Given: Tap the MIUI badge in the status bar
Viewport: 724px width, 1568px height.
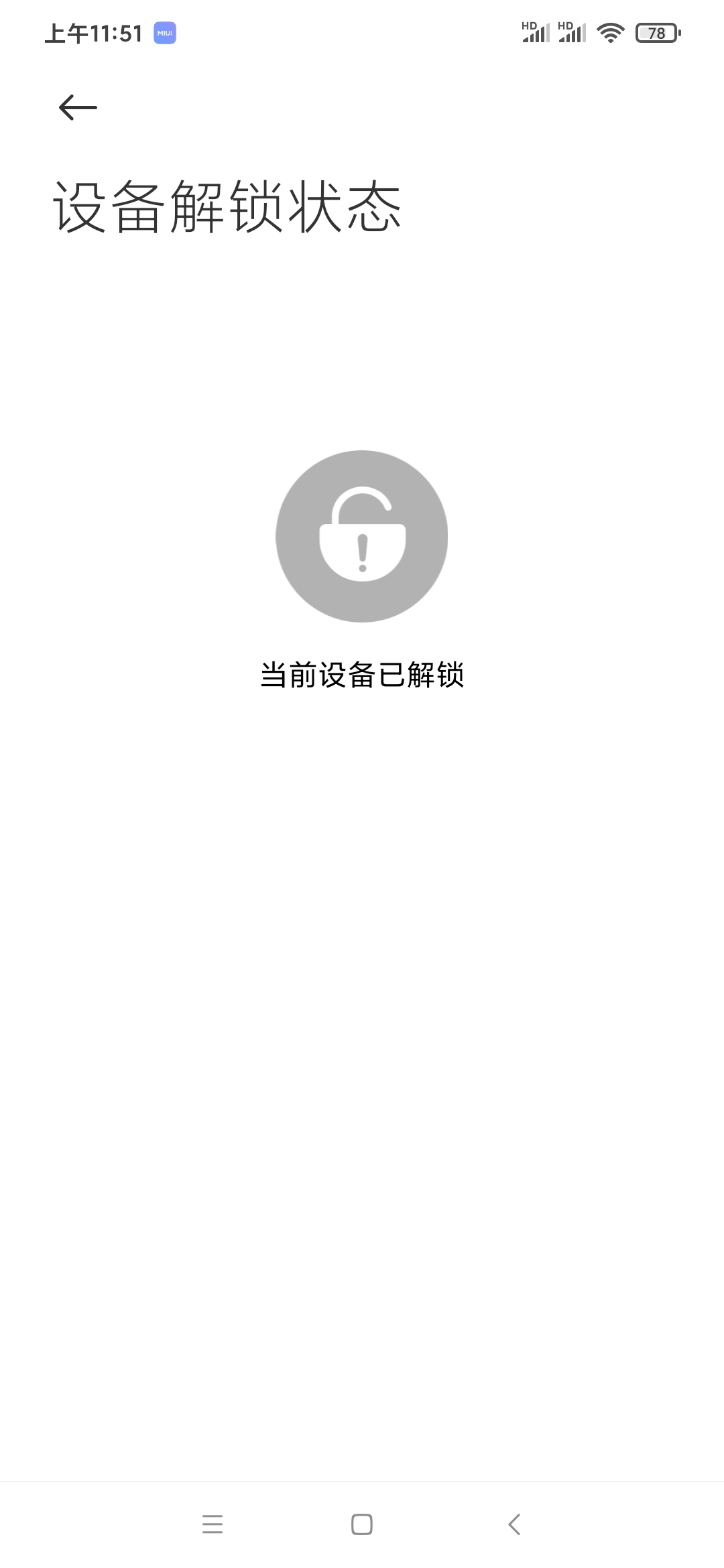Looking at the screenshot, I should 164,31.
